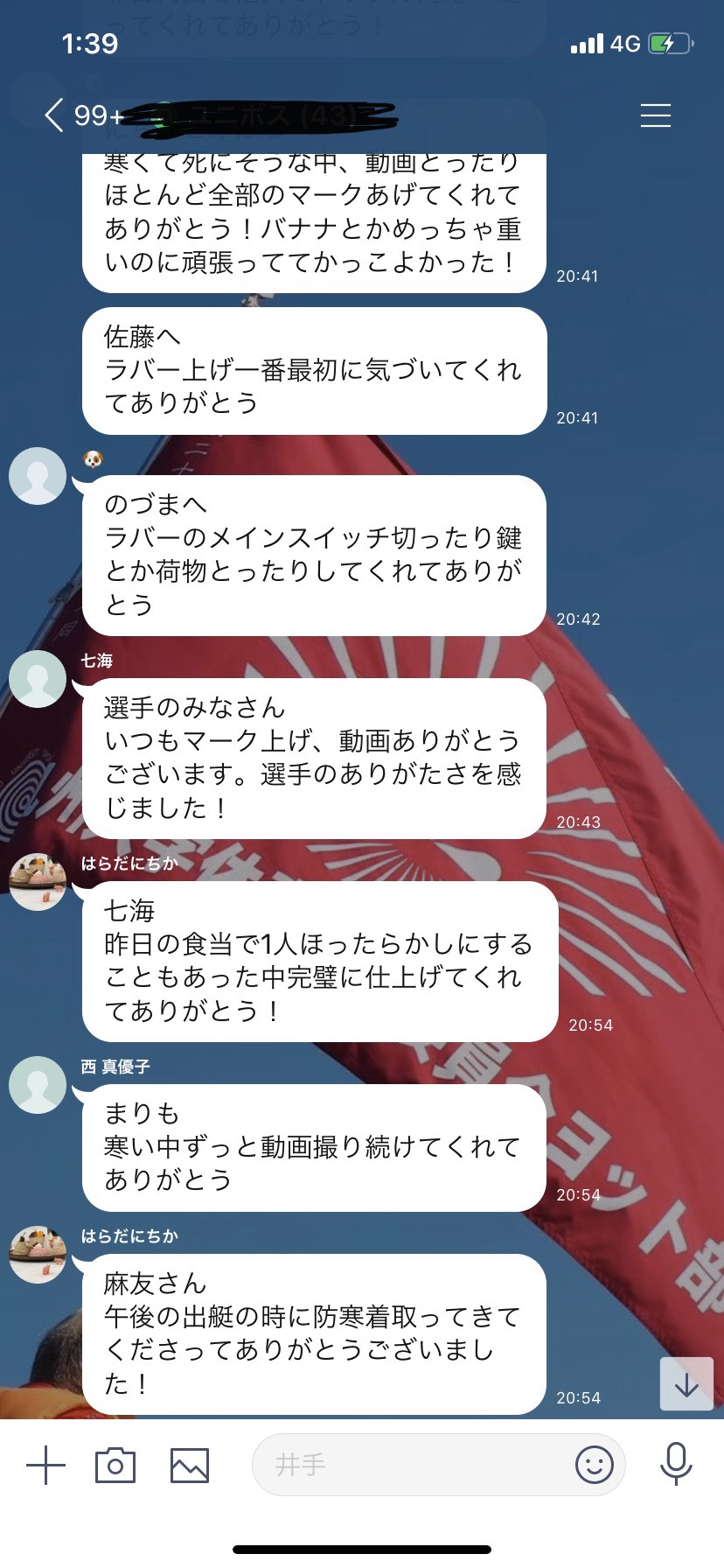Open the plus attachment menu

tap(45, 1464)
